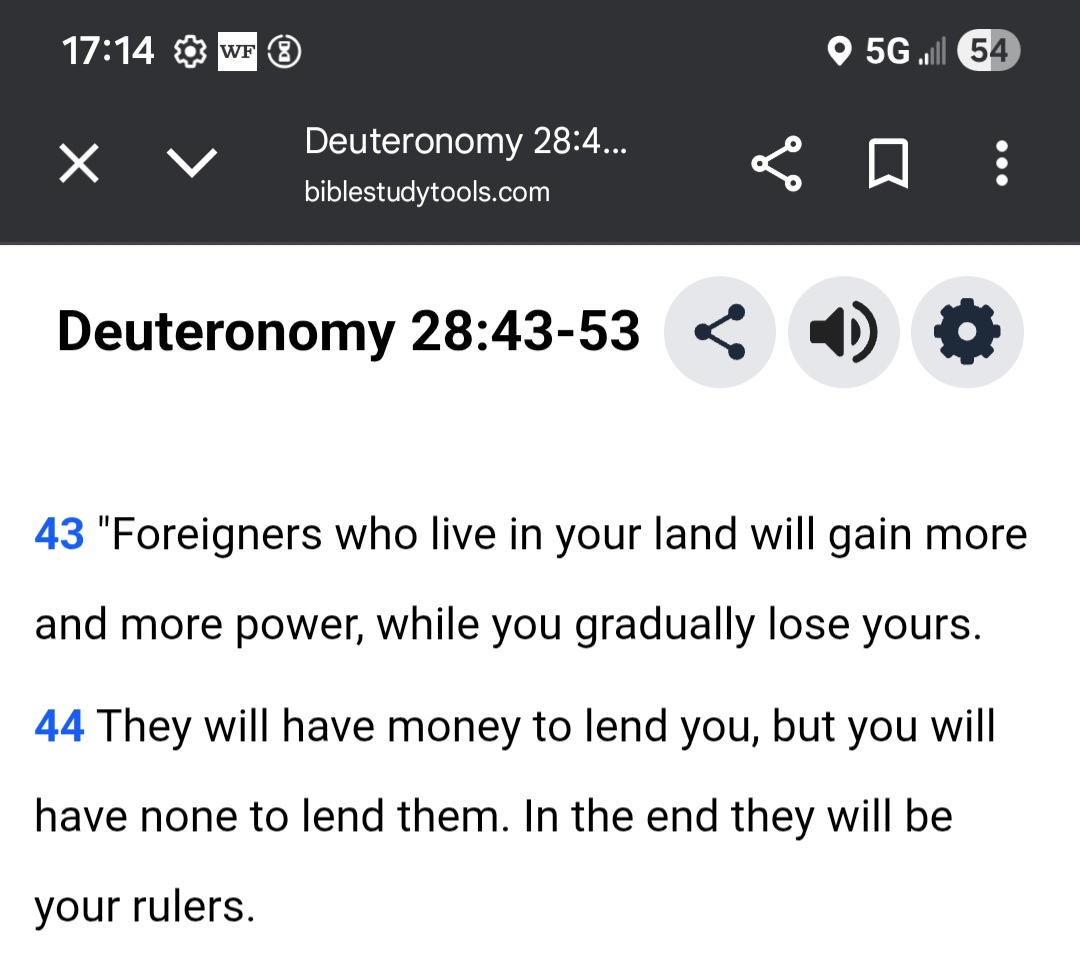Open verse 43 number link
1080x956 pixels.
point(59,535)
